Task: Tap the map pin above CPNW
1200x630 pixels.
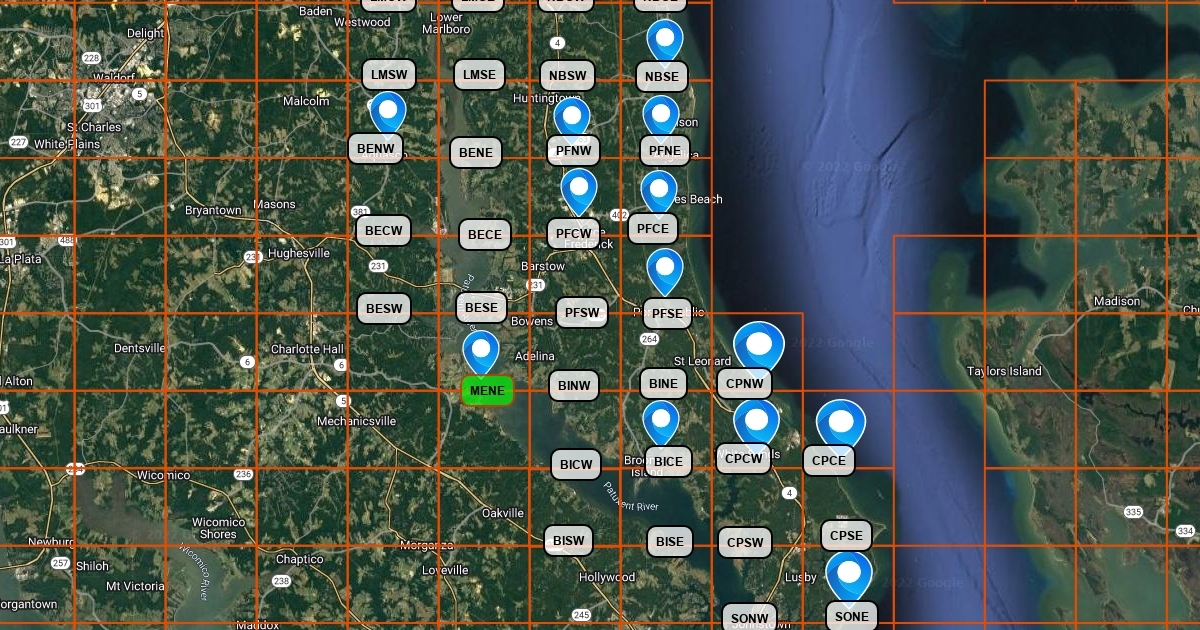Action: pos(760,347)
